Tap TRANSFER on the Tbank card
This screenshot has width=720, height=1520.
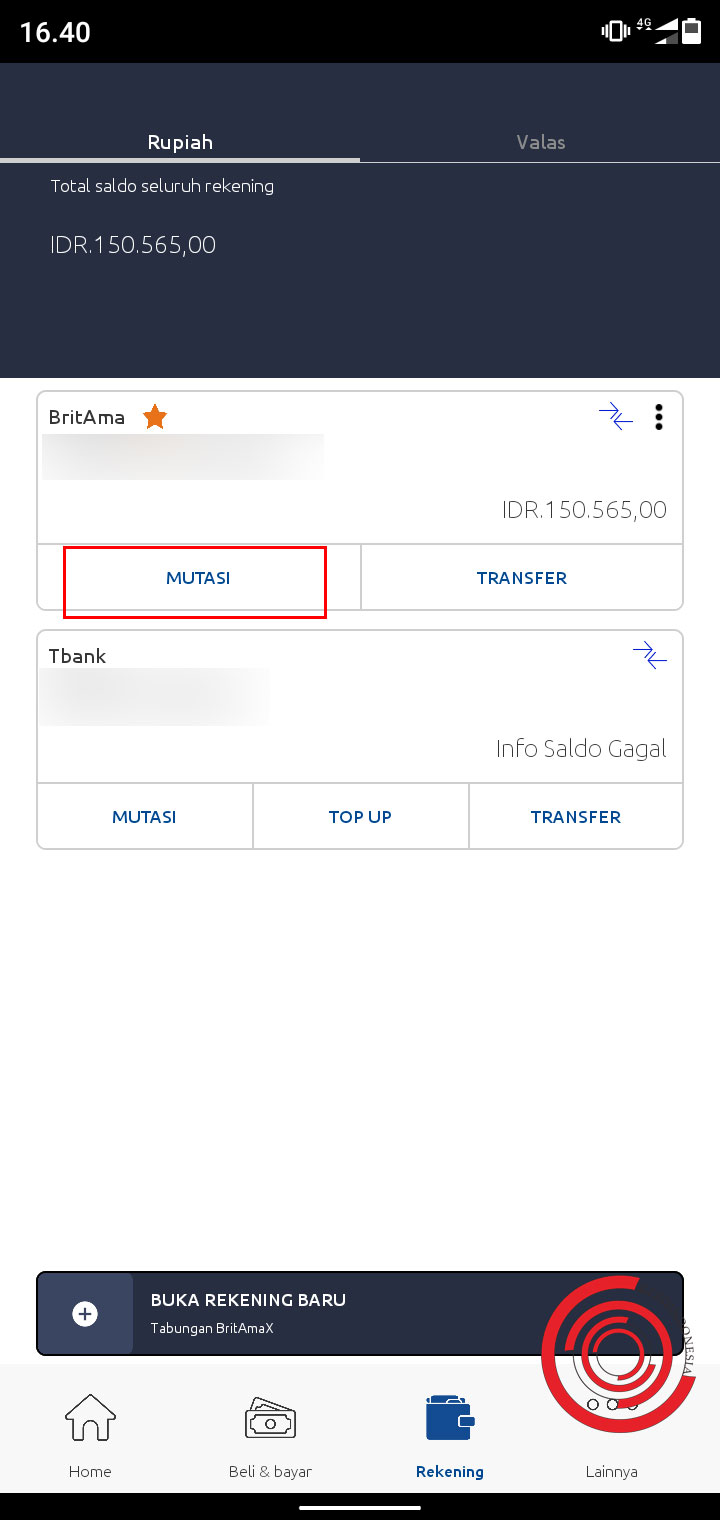pos(576,816)
